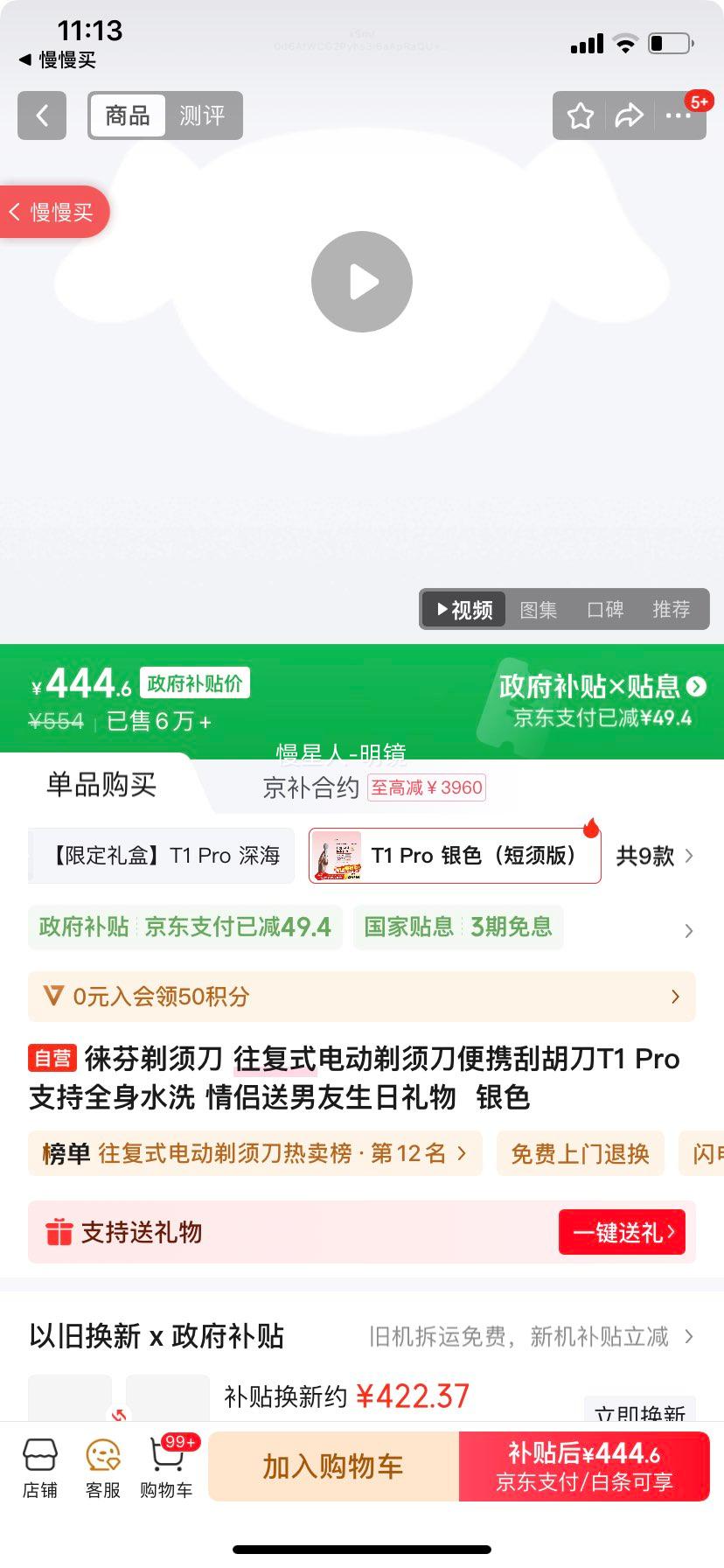Image resolution: width=724 pixels, height=1568 pixels.
Task: Open the more options icon with 5+ badge
Action: click(679, 115)
